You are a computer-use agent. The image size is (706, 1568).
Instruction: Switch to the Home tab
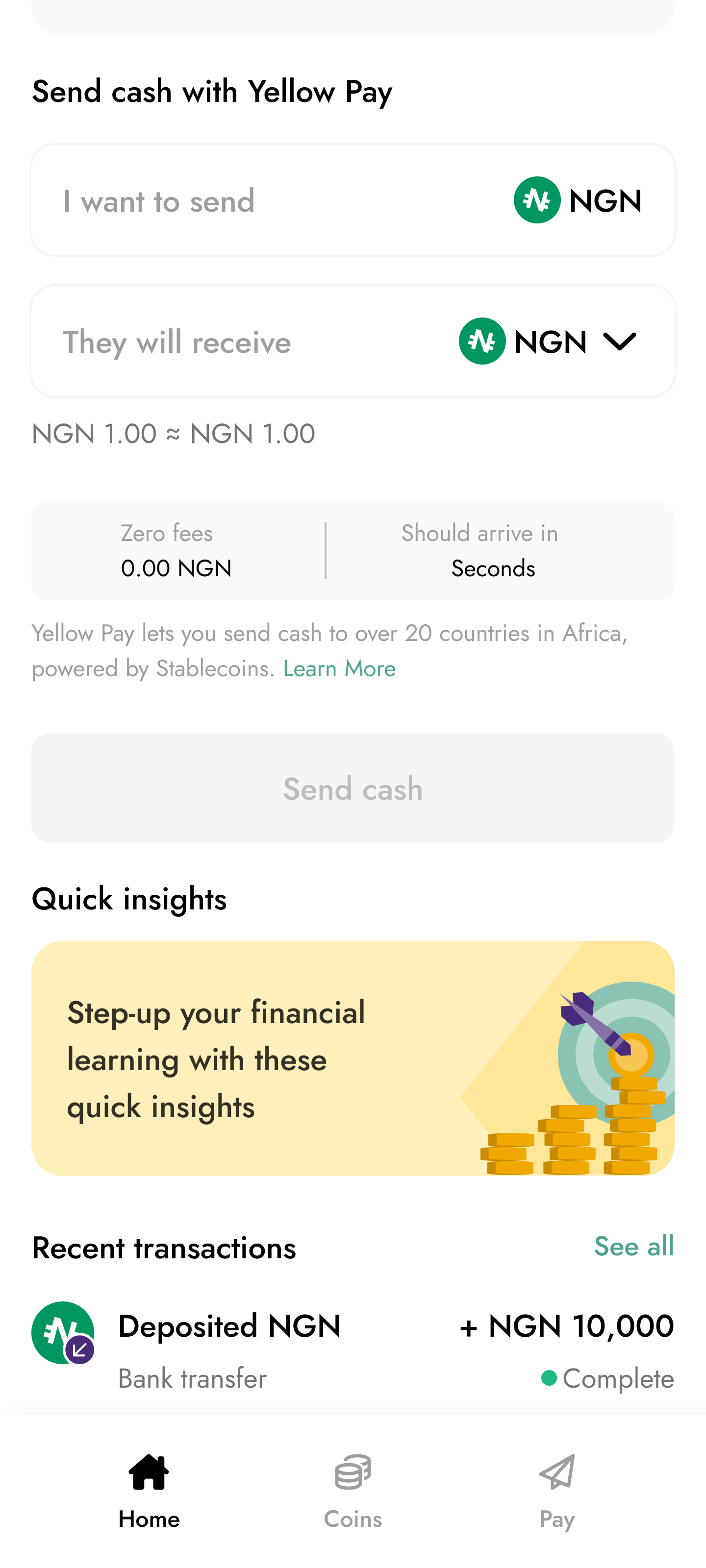149,1490
